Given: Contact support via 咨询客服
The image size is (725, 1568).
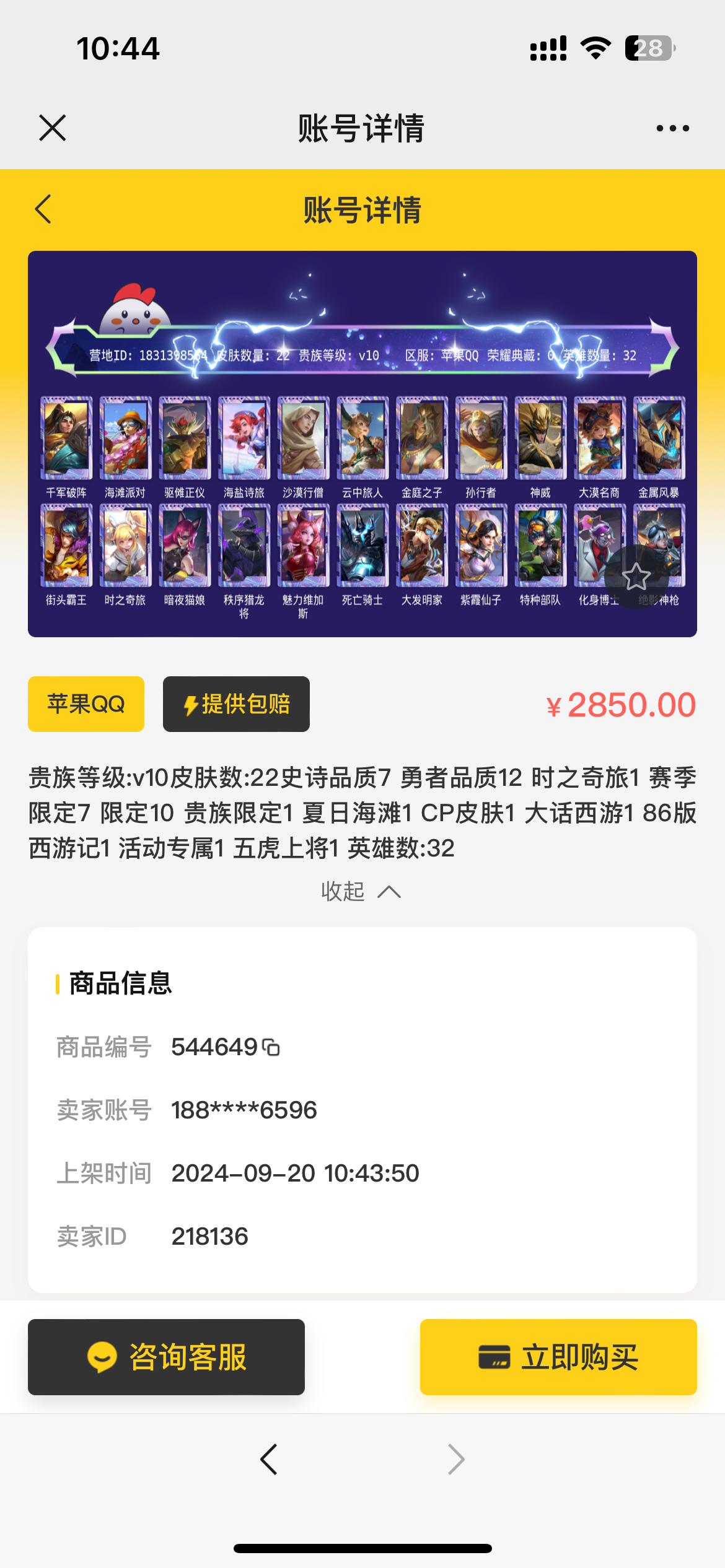Looking at the screenshot, I should [166, 1357].
